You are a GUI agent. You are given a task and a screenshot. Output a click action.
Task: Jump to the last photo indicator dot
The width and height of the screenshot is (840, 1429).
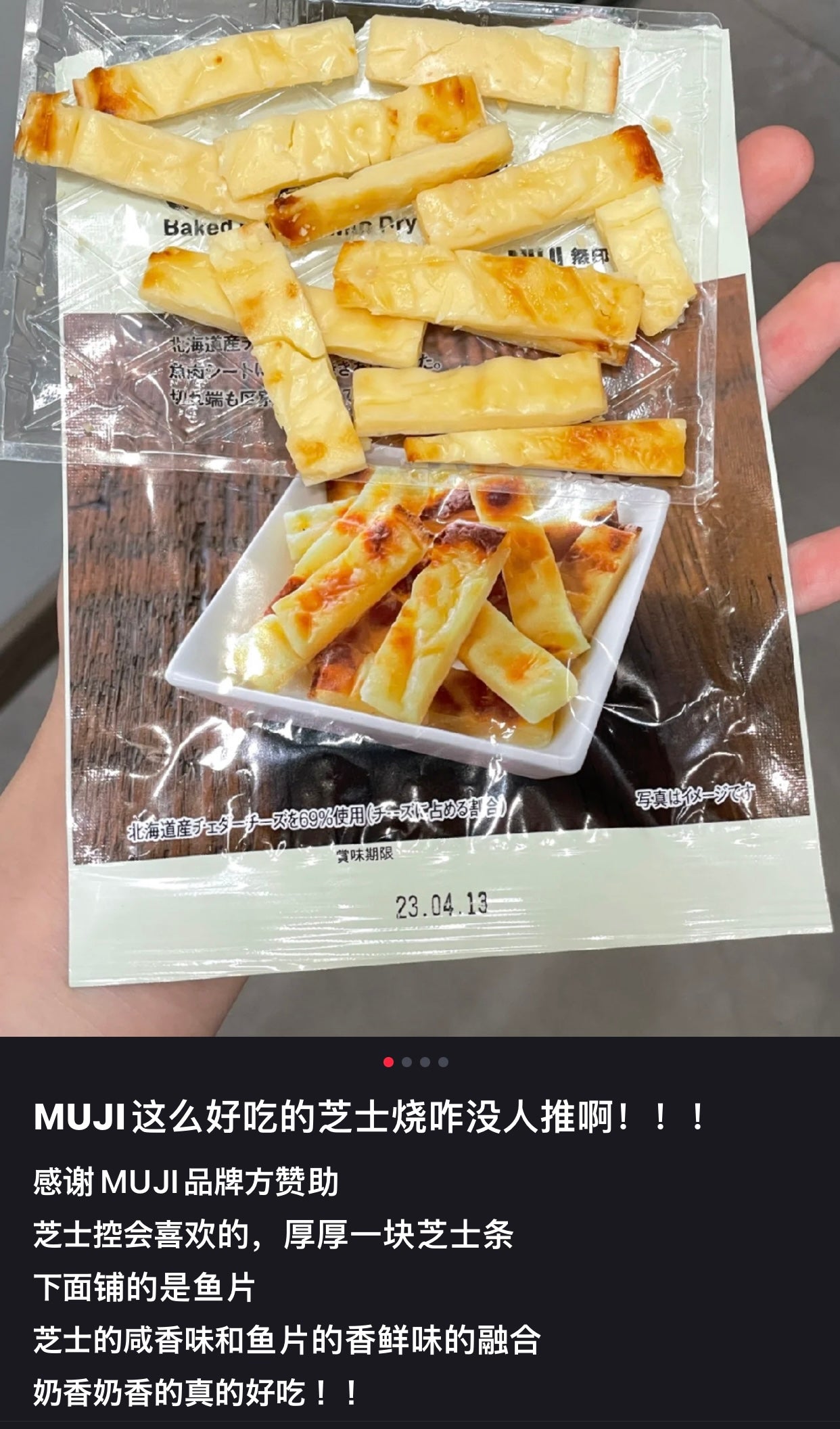coord(443,1062)
